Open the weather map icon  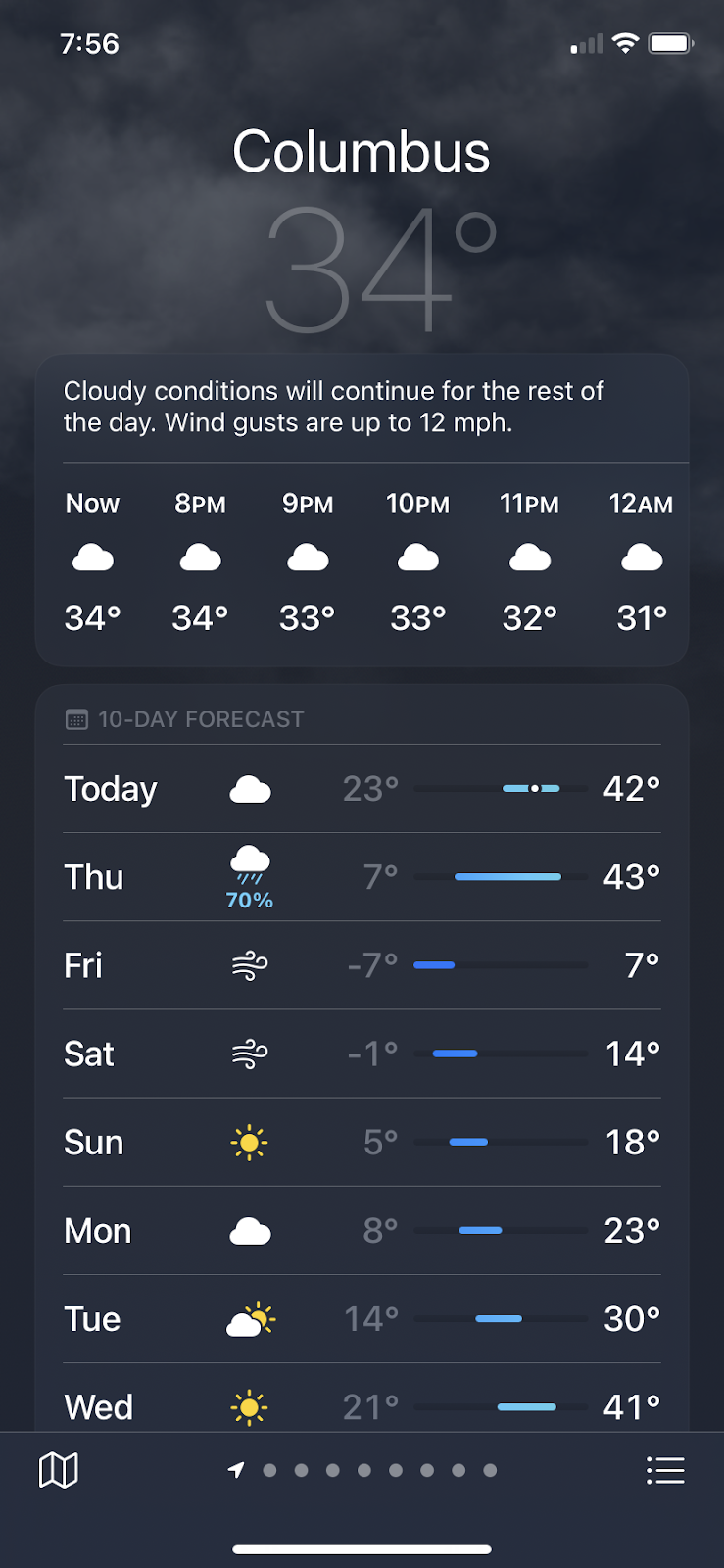tap(58, 1470)
